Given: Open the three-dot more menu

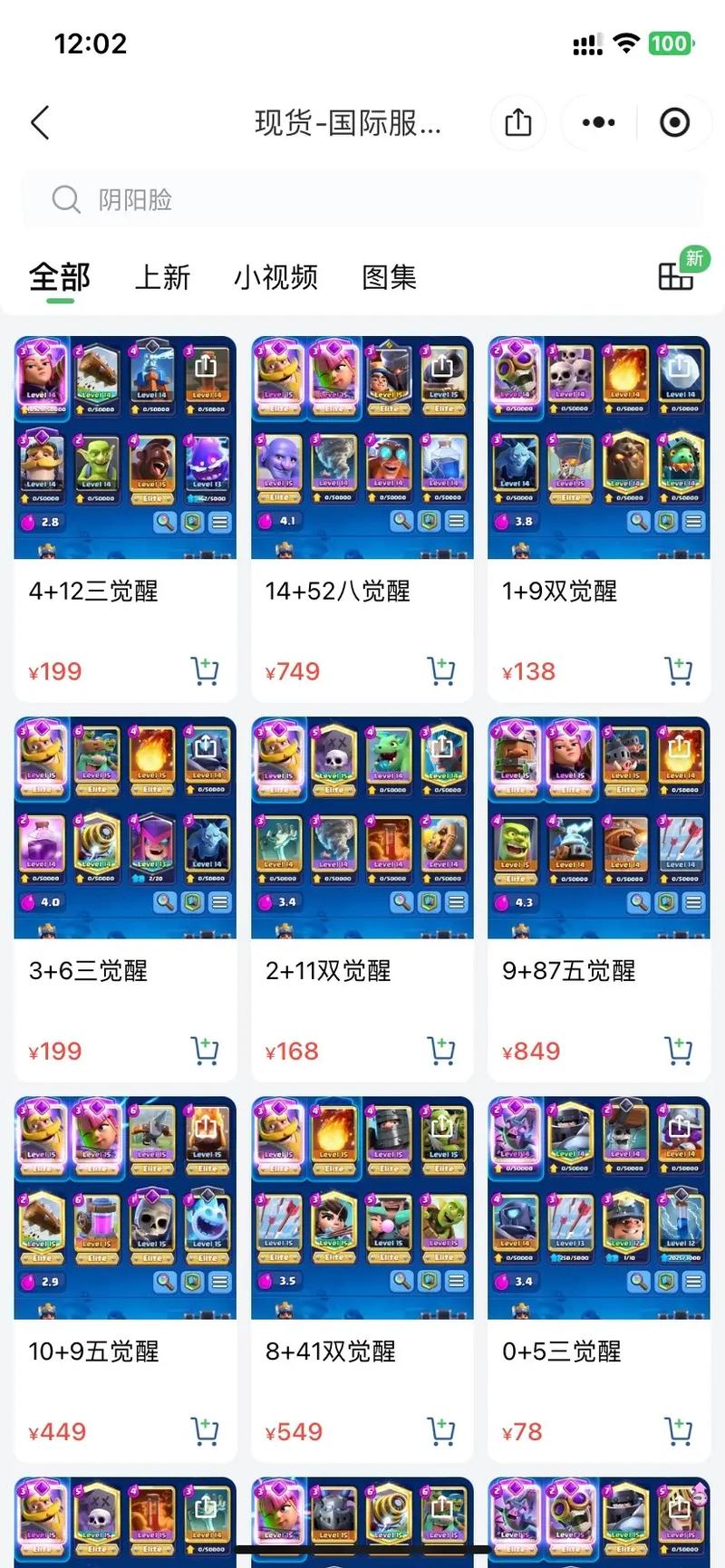Looking at the screenshot, I should tap(598, 122).
